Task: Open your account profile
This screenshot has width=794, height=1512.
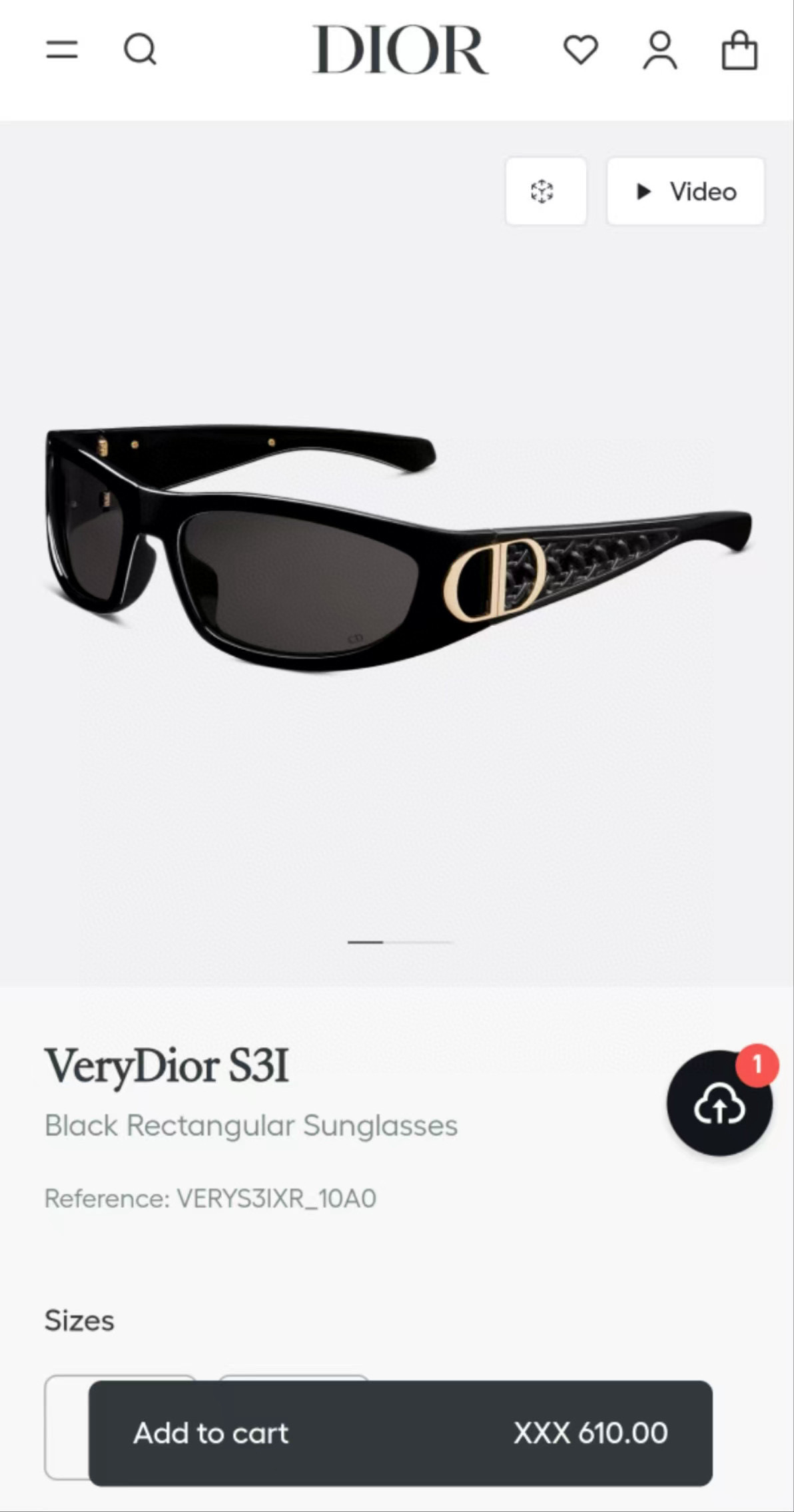Action: click(x=660, y=50)
